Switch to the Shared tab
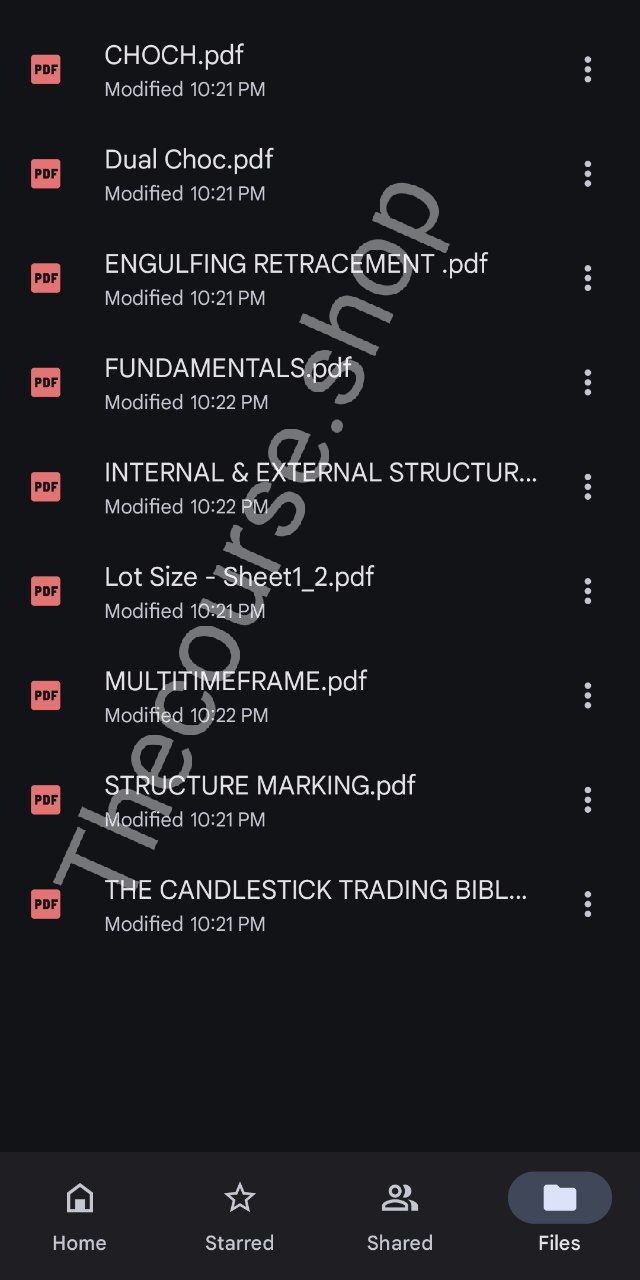 pyautogui.click(x=400, y=1216)
